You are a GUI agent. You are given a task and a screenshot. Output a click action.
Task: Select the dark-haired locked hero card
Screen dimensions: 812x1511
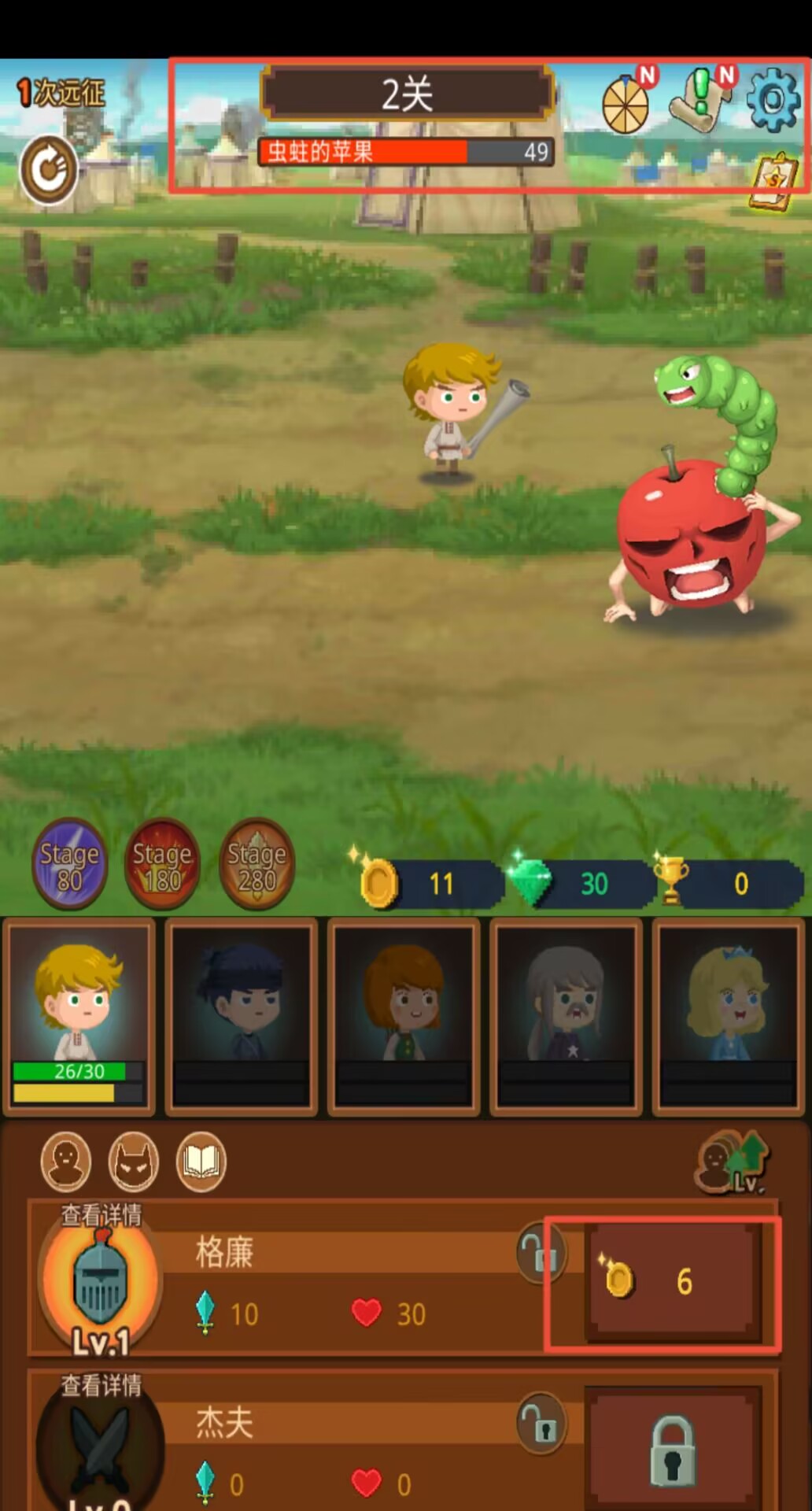coord(241,1016)
